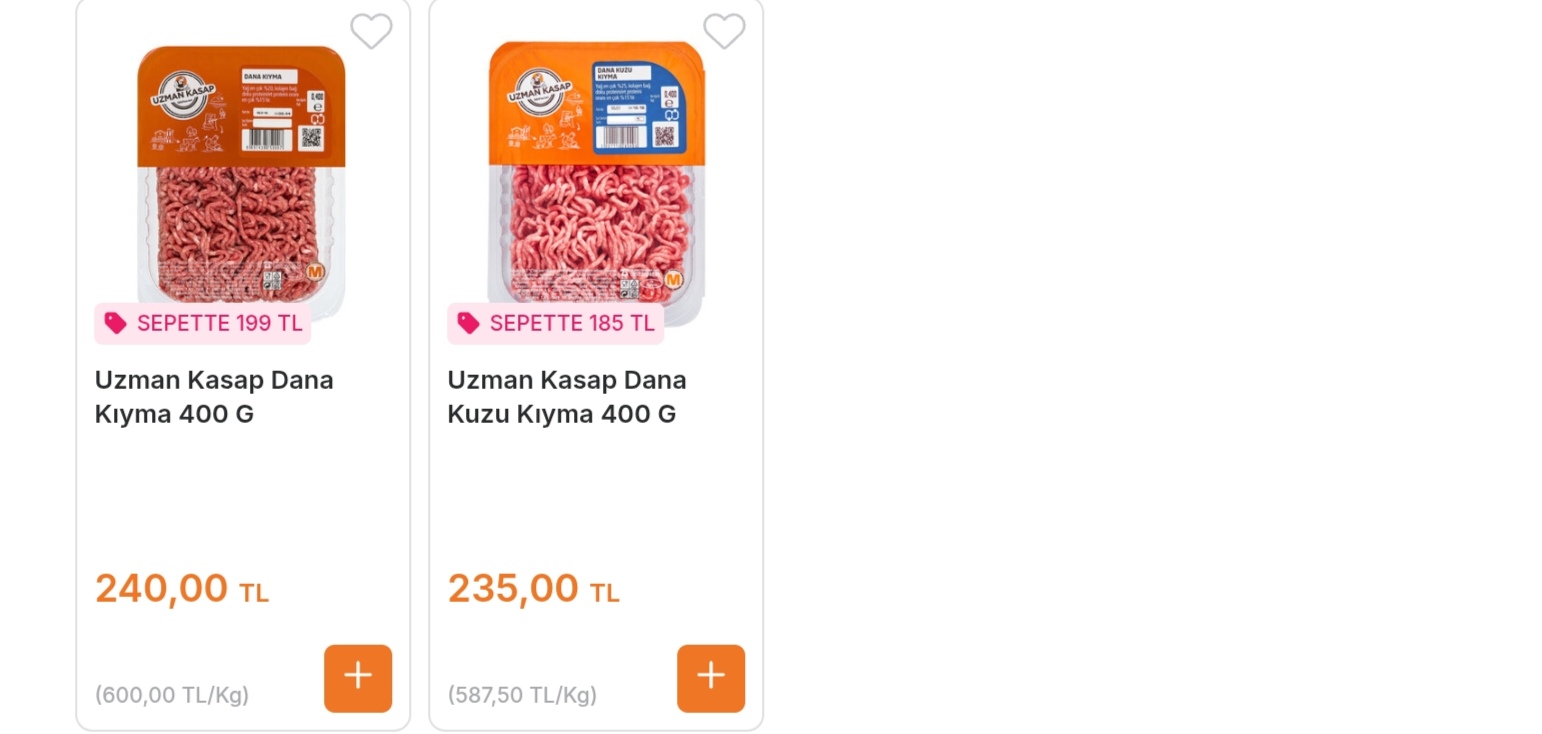This screenshot has height=734, width=1542.
Task: Add Uzman Kasap Dana Kıyma to cart
Action: 357,678
